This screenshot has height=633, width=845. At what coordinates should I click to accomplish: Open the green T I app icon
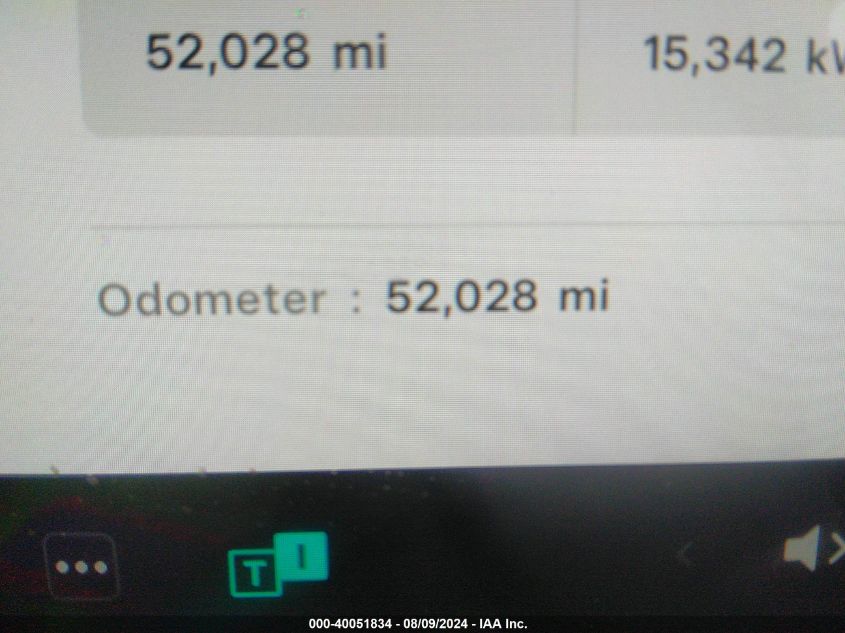coord(278,564)
